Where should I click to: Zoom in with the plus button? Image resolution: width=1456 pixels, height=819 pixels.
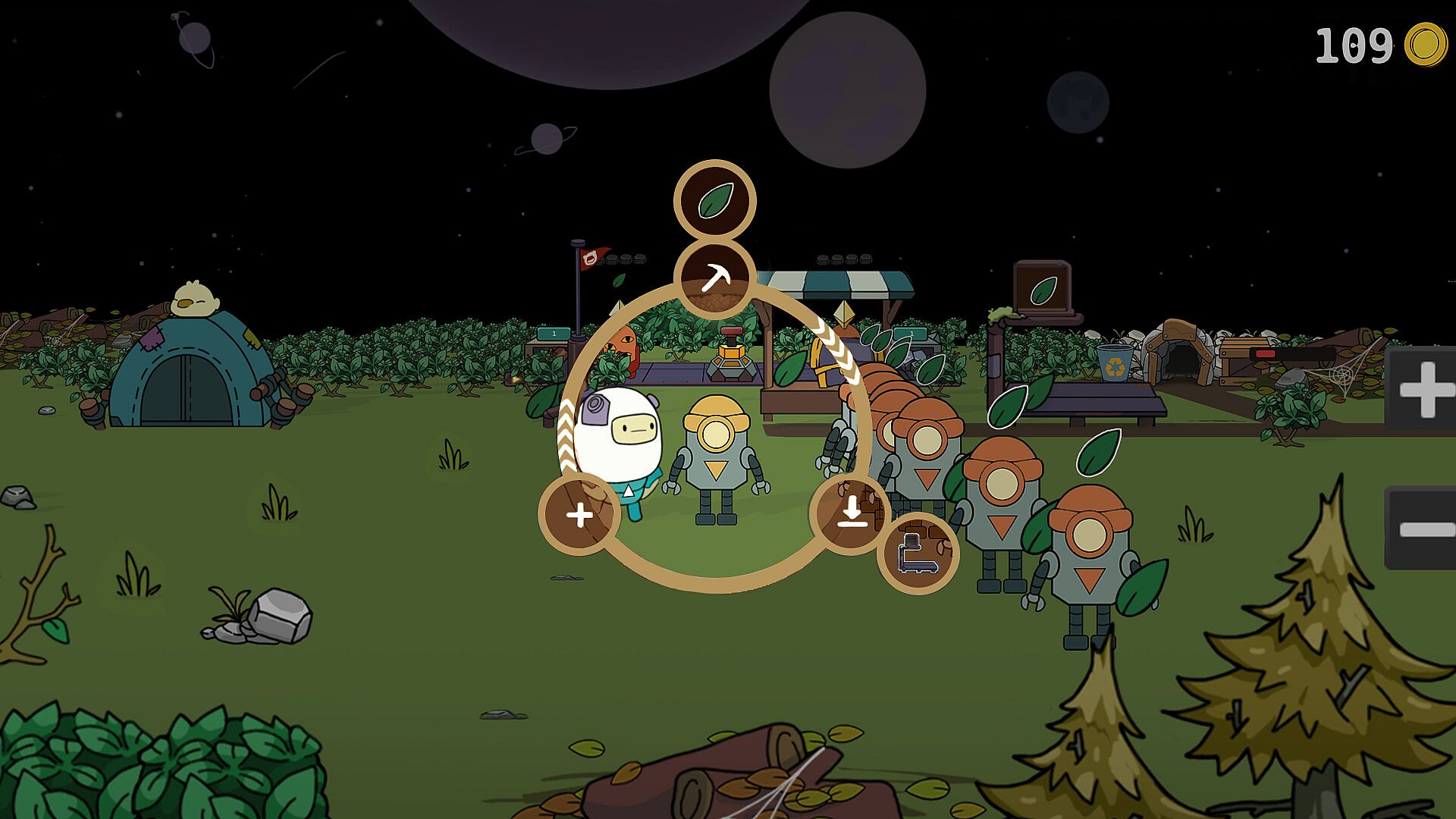coord(1424,391)
